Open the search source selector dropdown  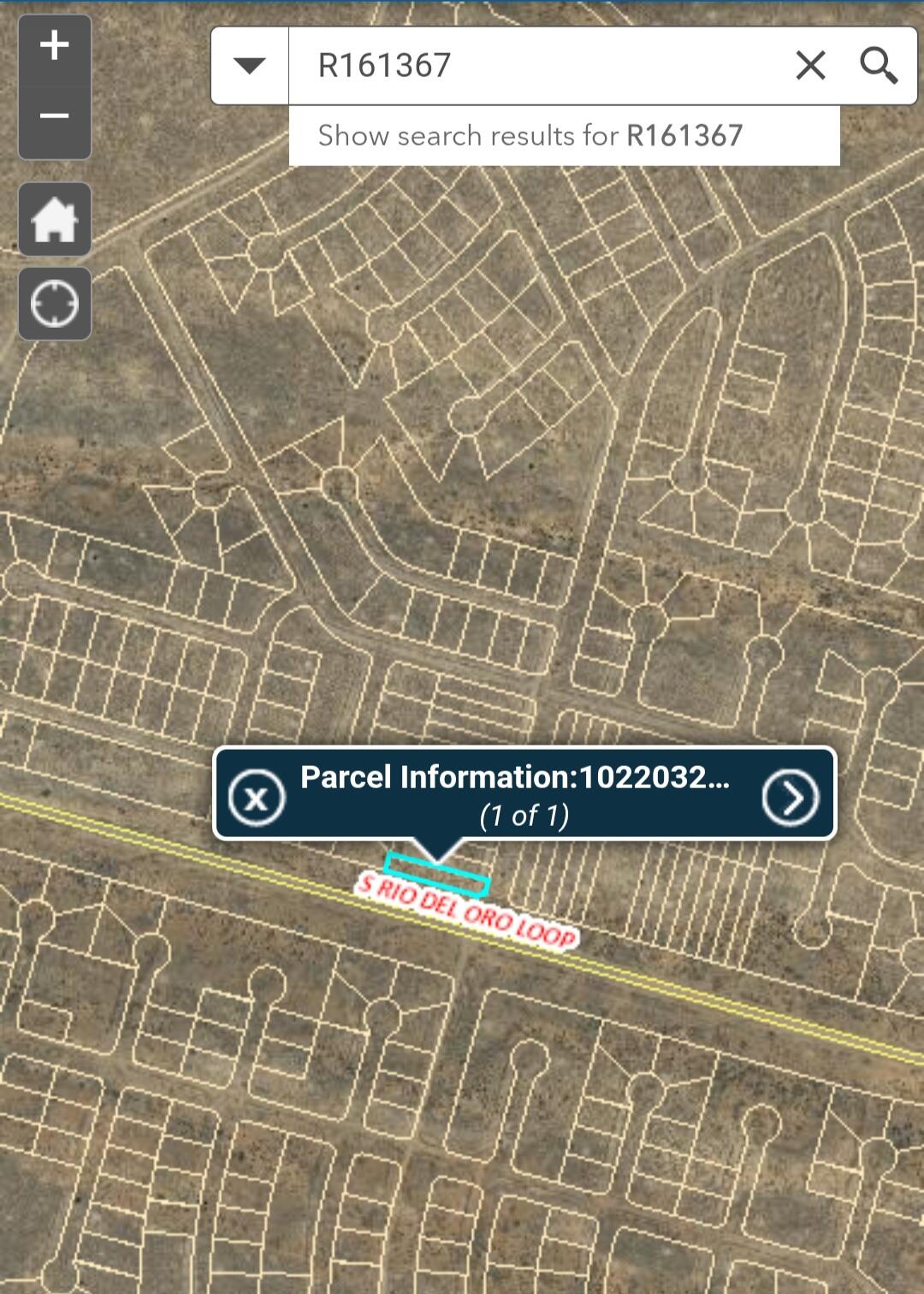tap(249, 65)
